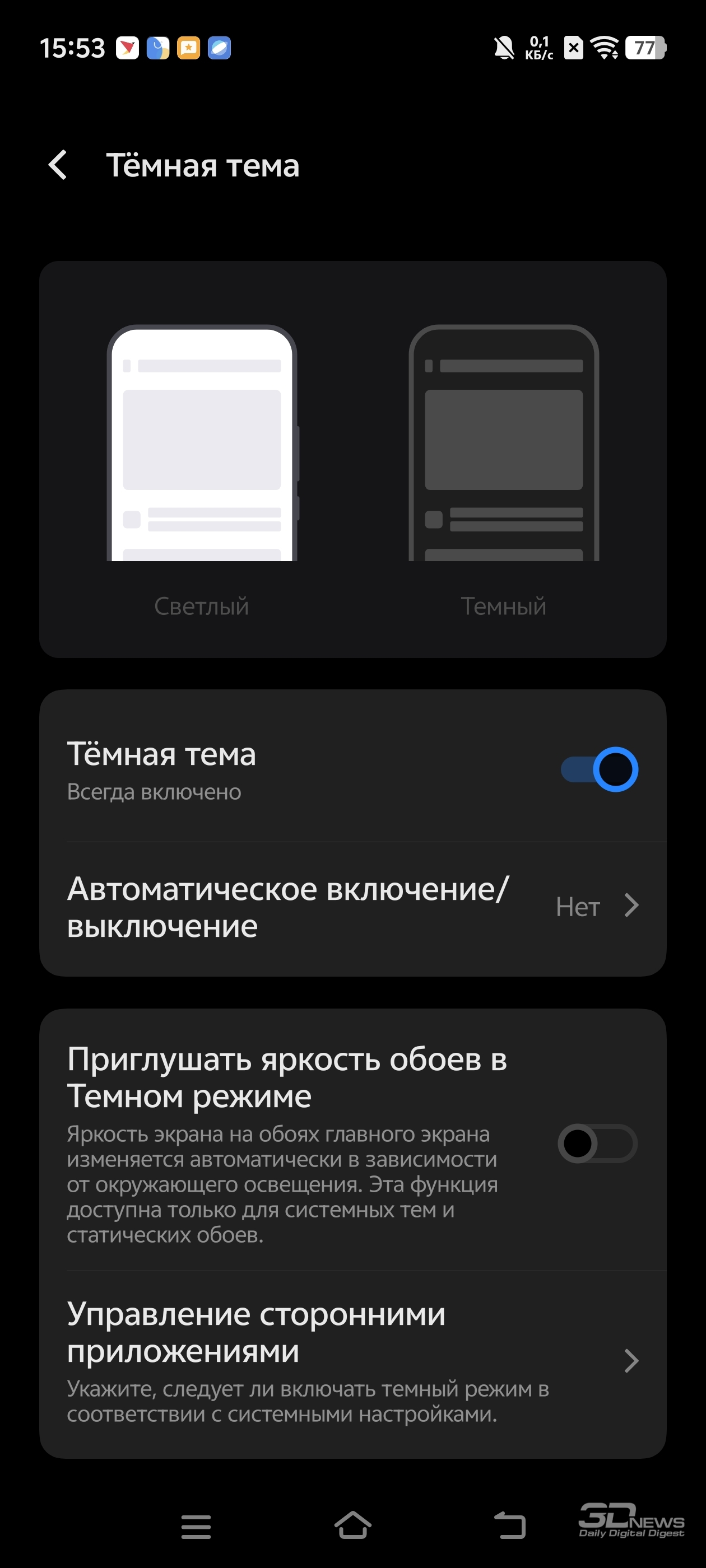This screenshot has width=706, height=1568.
Task: Turn off the Тёмная тема switch
Action: pyautogui.click(x=599, y=769)
